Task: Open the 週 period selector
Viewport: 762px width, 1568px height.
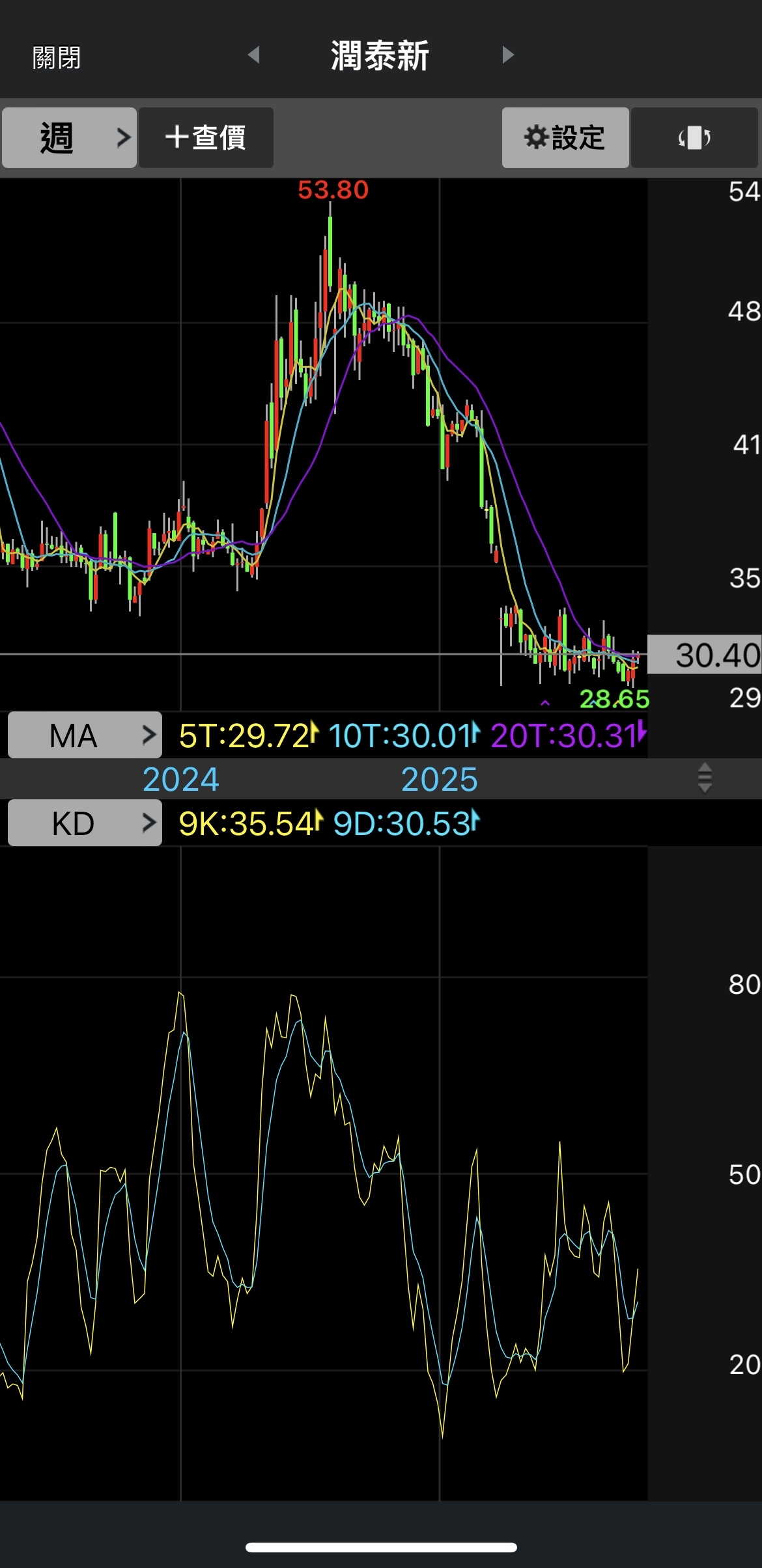Action: click(69, 138)
